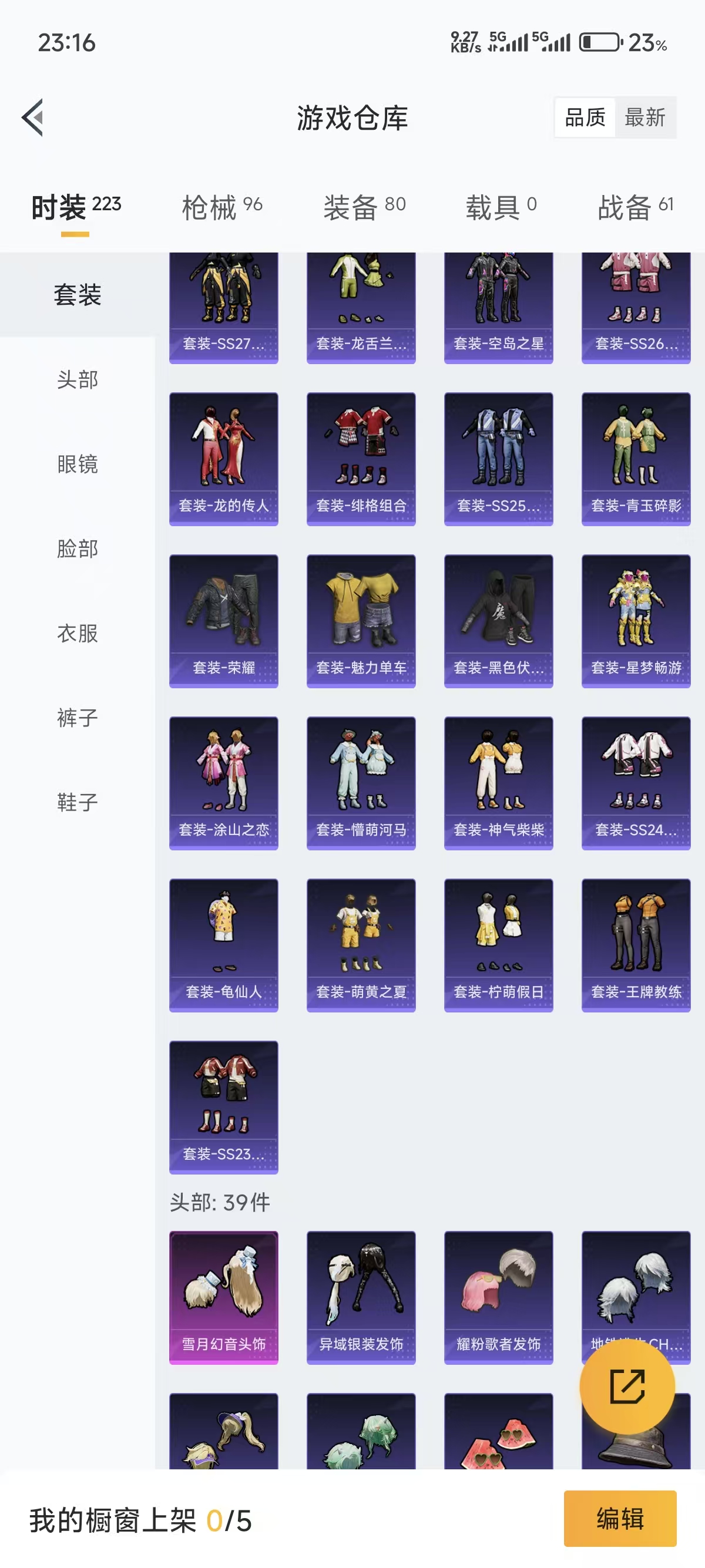Viewport: 705px width, 1568px height.
Task: View the 套装-魅力单车 outfit
Action: tap(361, 621)
